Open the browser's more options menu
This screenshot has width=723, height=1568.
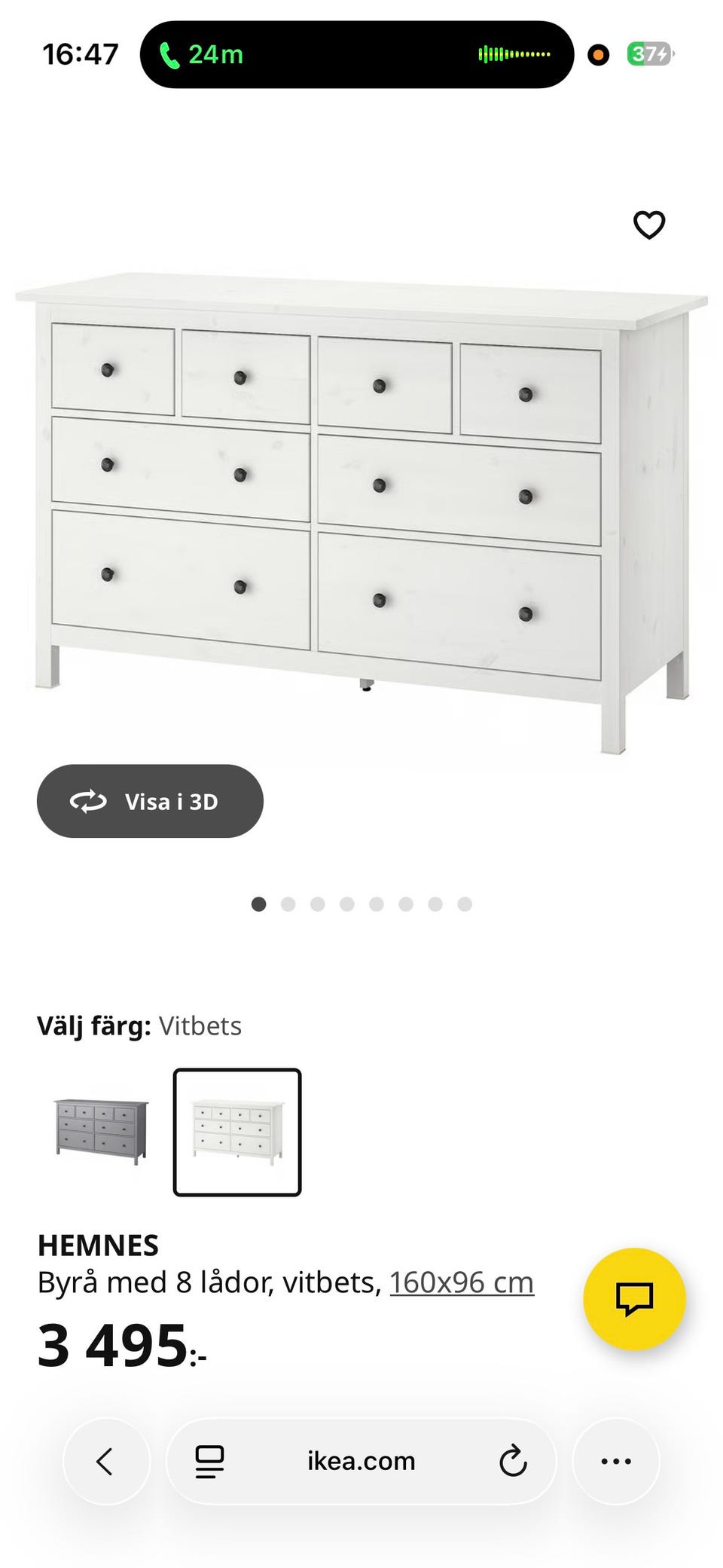[616, 1461]
